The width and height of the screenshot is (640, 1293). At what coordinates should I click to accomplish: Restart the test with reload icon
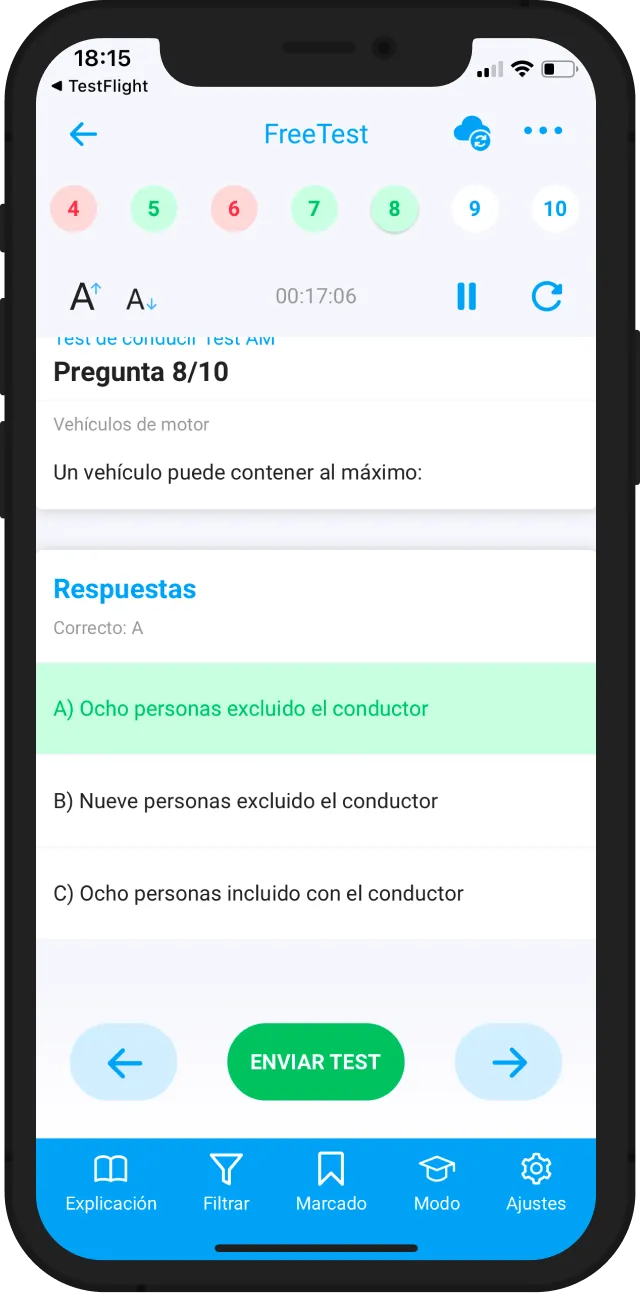(546, 296)
